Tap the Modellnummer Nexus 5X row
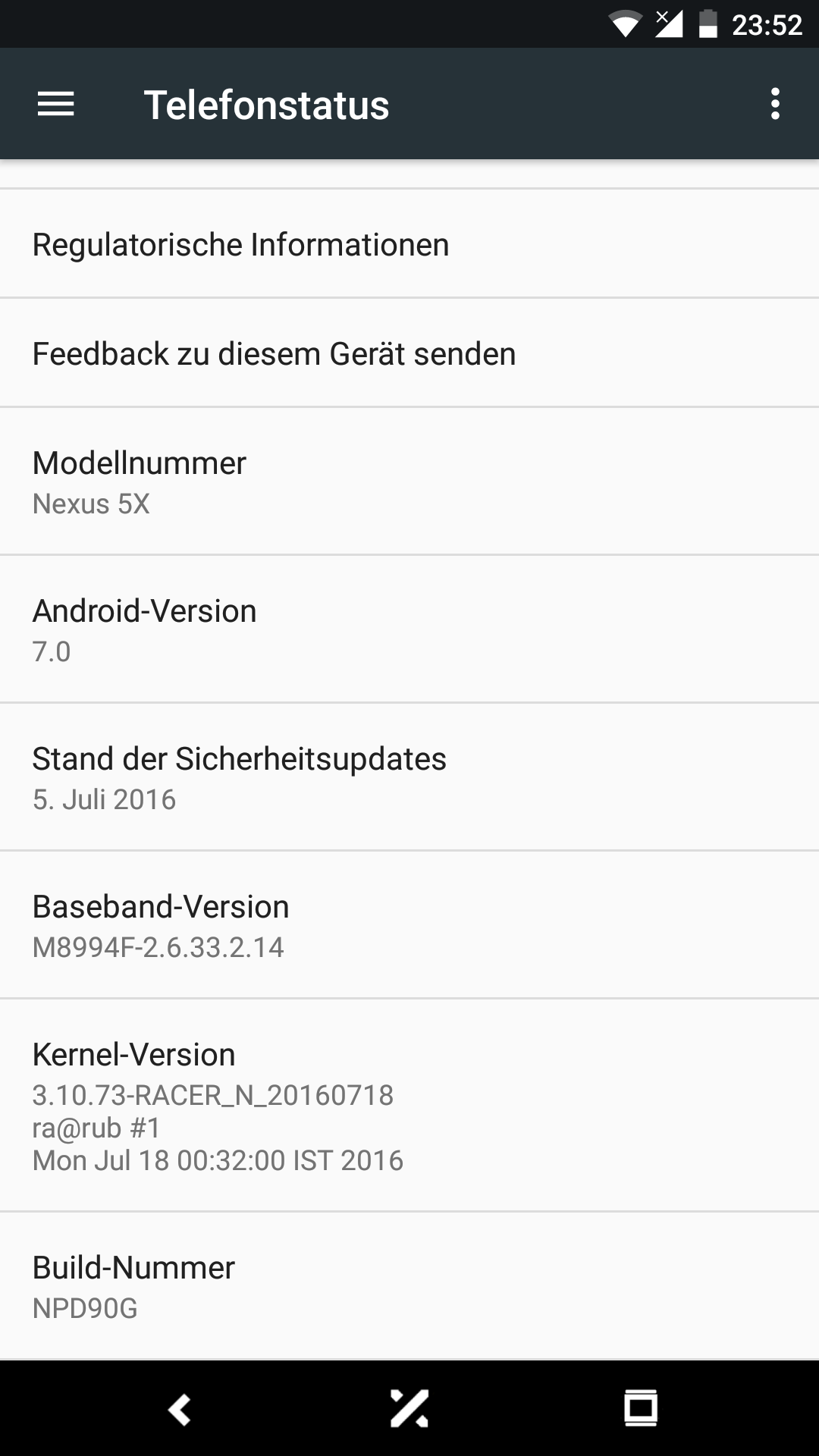Image resolution: width=819 pixels, height=1456 pixels. point(409,482)
